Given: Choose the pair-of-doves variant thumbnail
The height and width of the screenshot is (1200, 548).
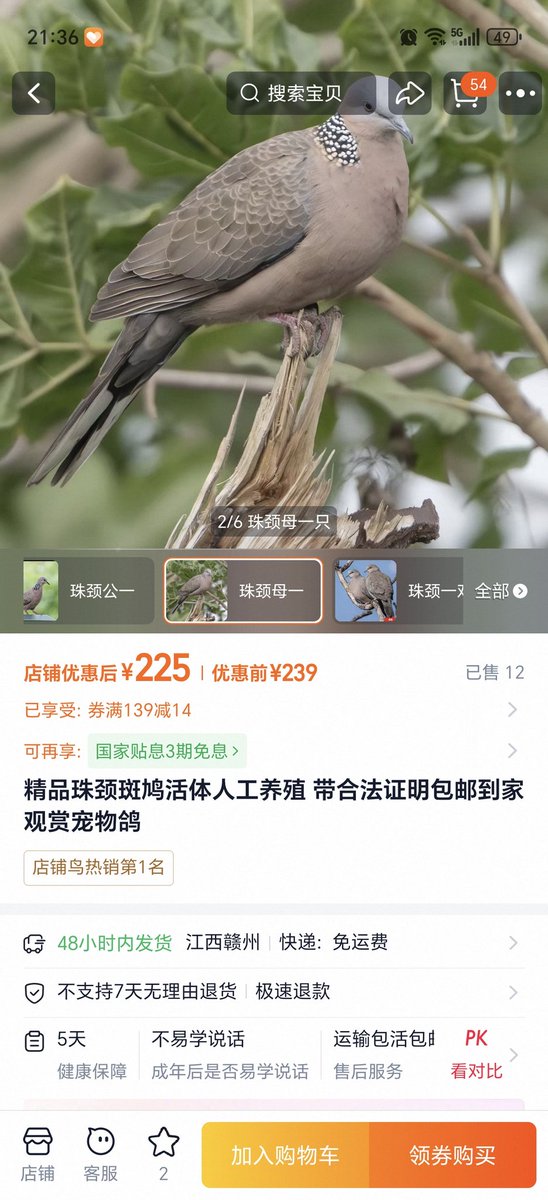Looking at the screenshot, I should click(398, 591).
